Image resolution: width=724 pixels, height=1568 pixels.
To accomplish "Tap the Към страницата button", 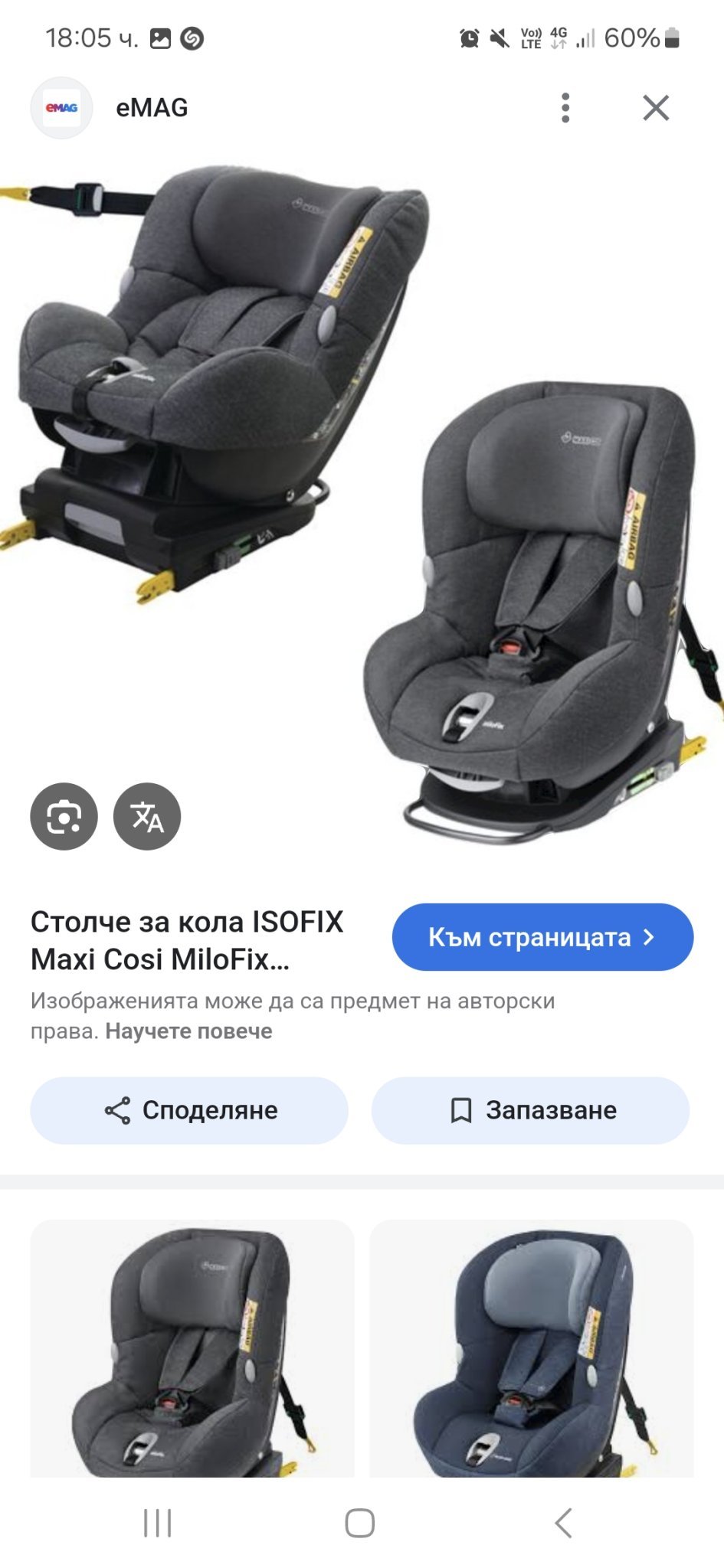I will click(542, 937).
